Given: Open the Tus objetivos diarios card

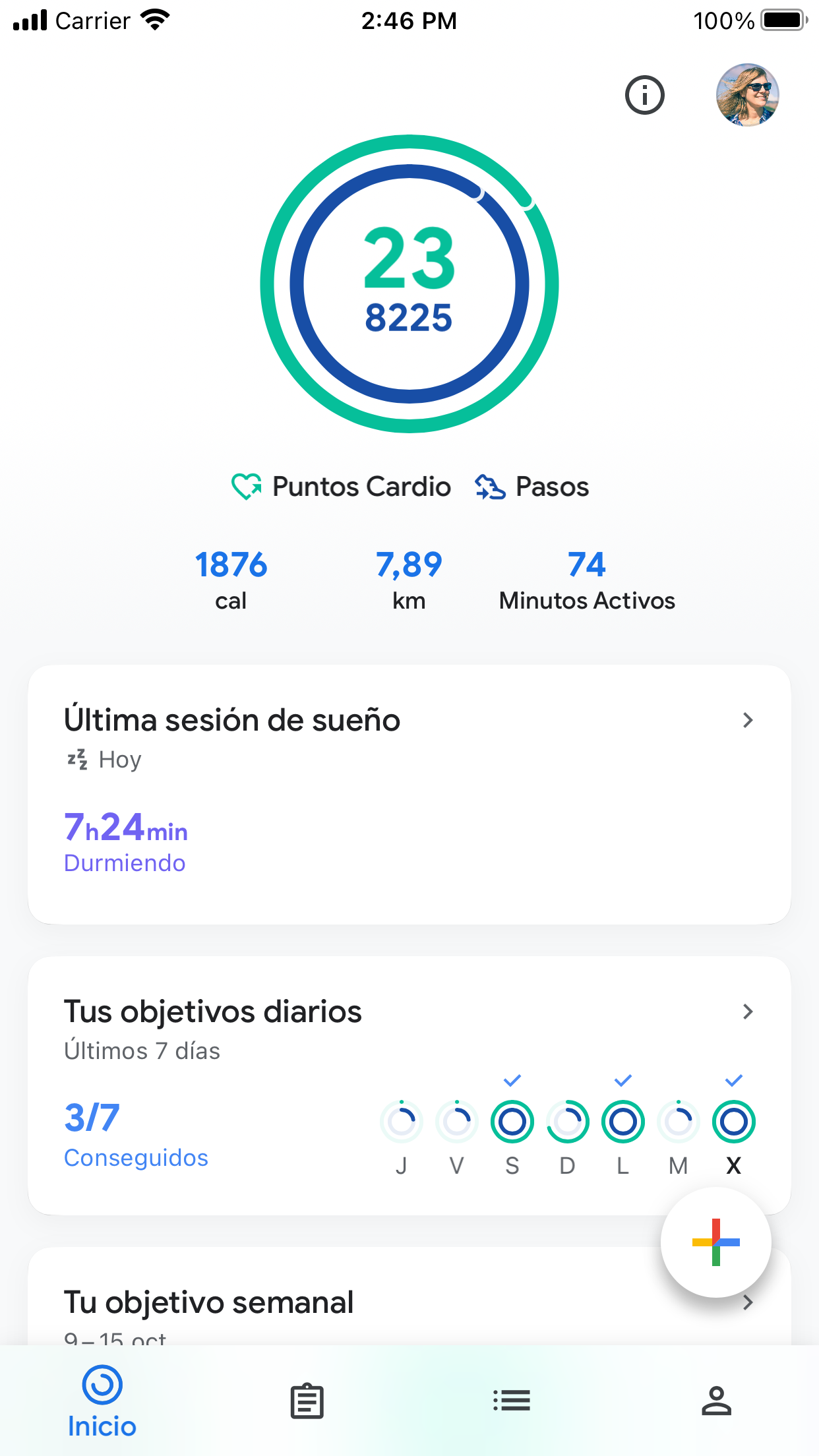Looking at the screenshot, I should 409,1085.
